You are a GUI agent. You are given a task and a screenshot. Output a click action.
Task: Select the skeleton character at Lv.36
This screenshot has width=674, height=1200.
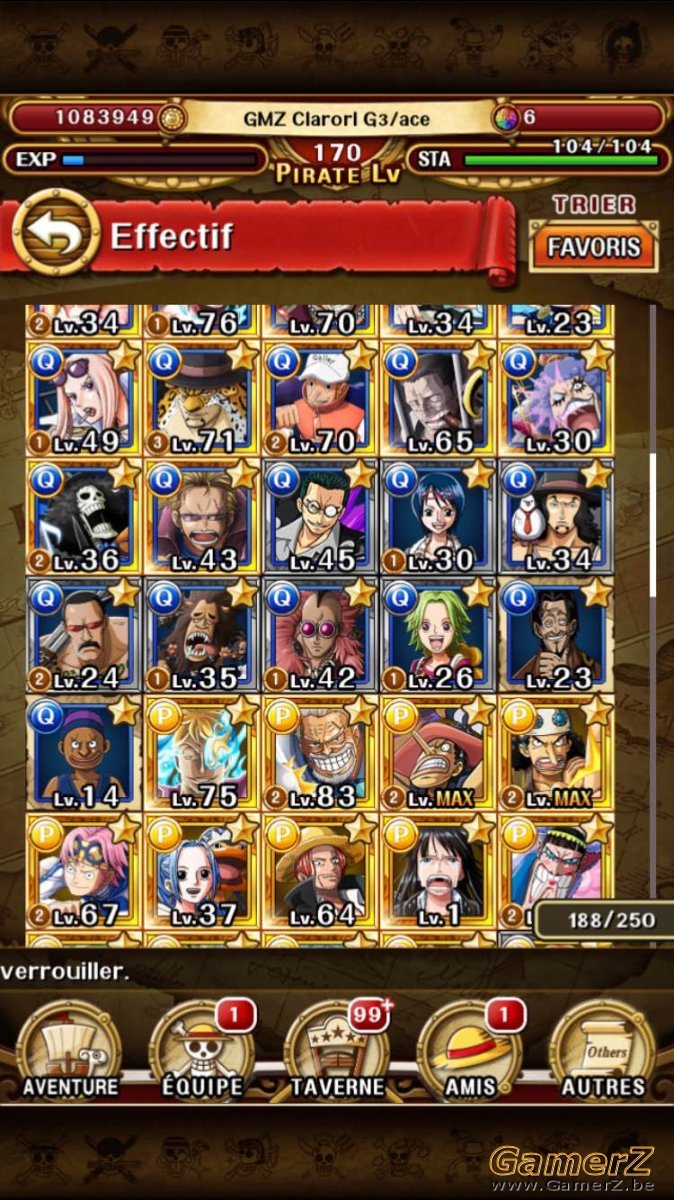85,517
